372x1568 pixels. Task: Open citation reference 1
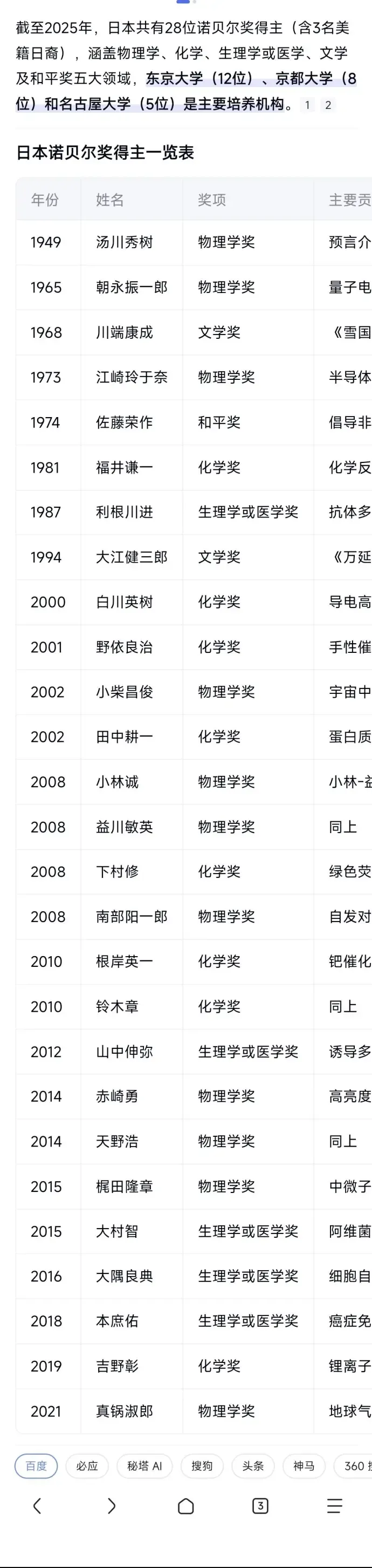coord(307,105)
